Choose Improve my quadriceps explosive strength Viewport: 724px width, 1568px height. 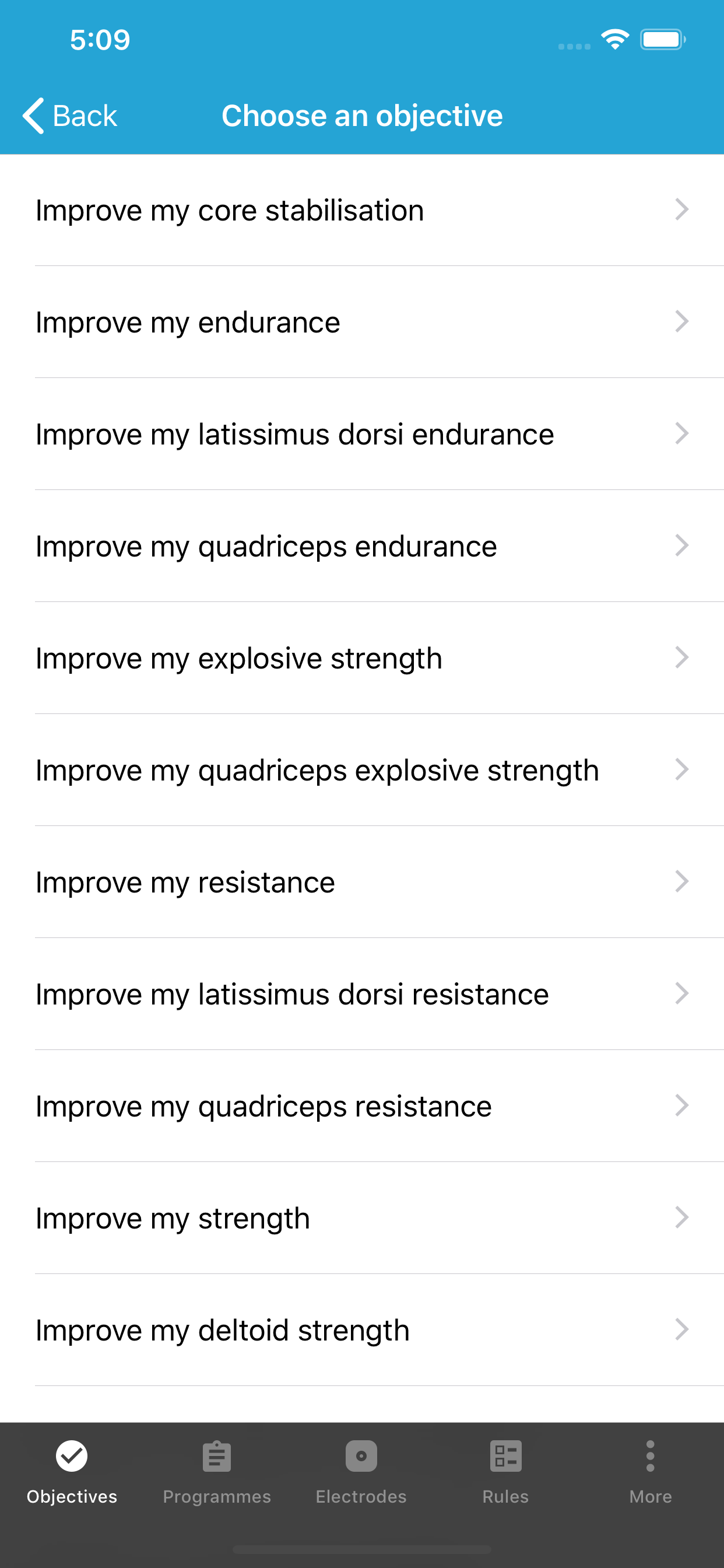click(x=317, y=769)
